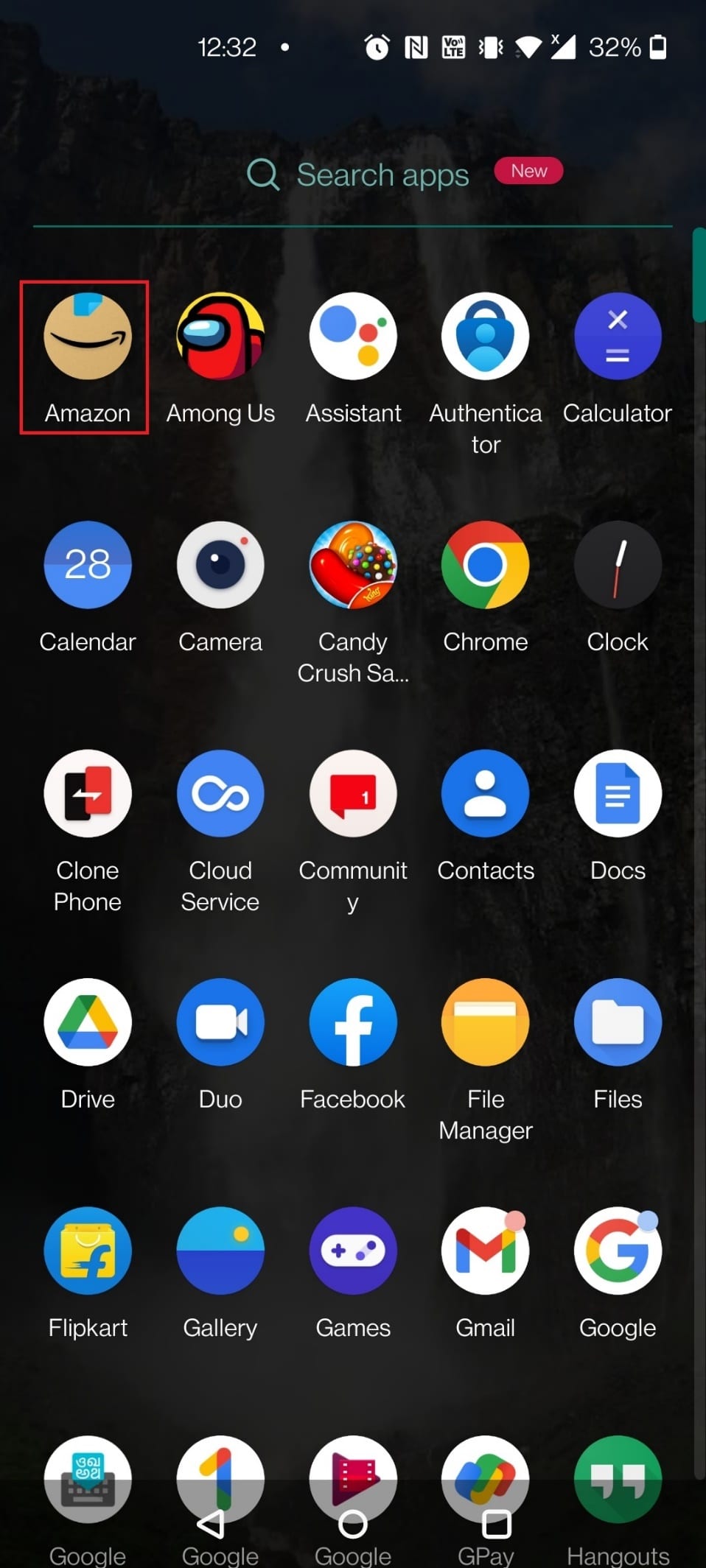Launch Chrome browser
Image resolution: width=706 pixels, height=1568 pixels.
485,566
